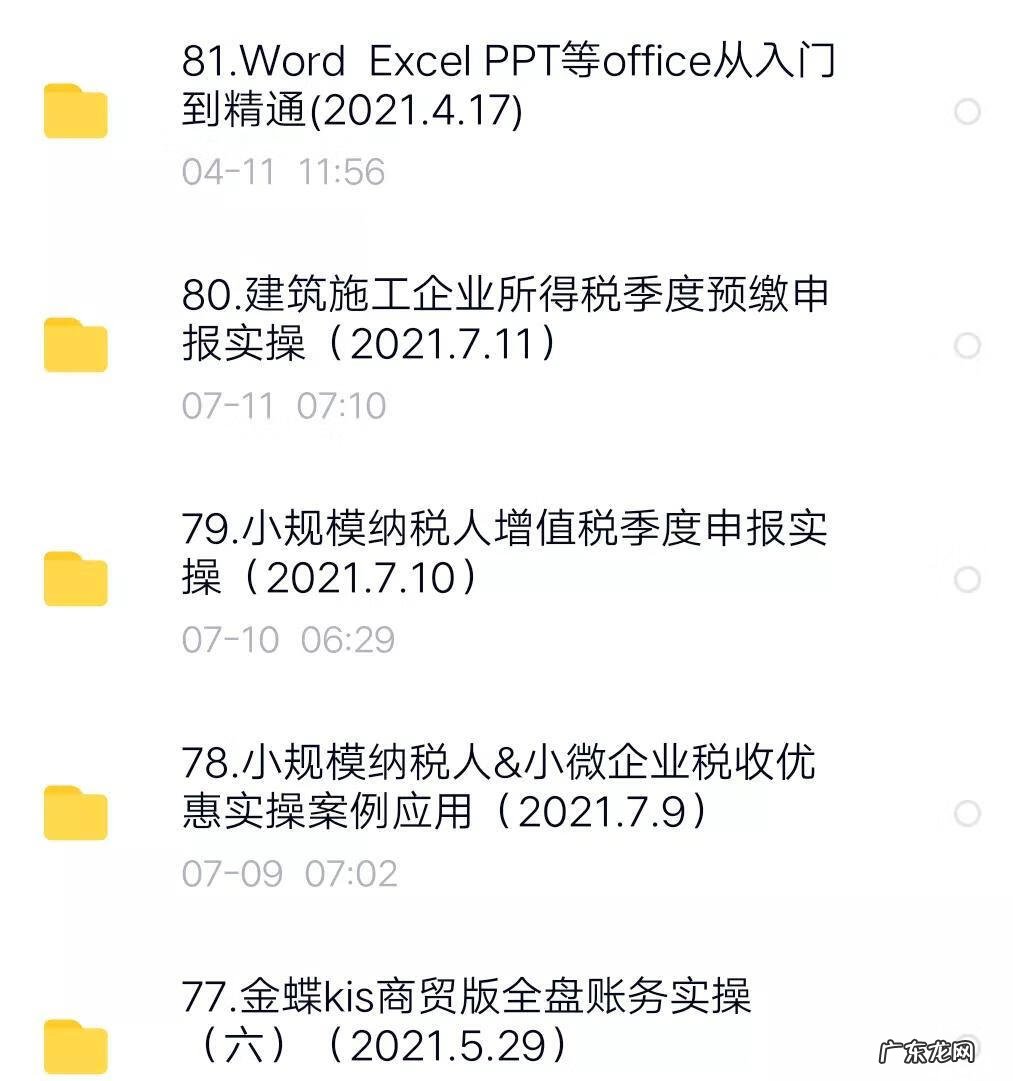Screen dimensions: 1013x1081
Task: Select the circle checkbox next to item 78
Action: tap(967, 812)
